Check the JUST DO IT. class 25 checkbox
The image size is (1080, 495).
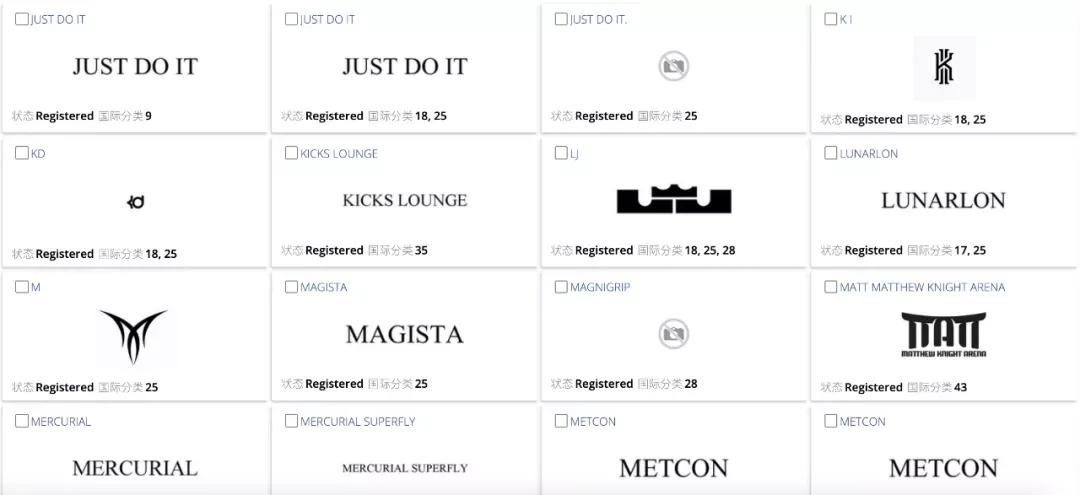point(561,19)
